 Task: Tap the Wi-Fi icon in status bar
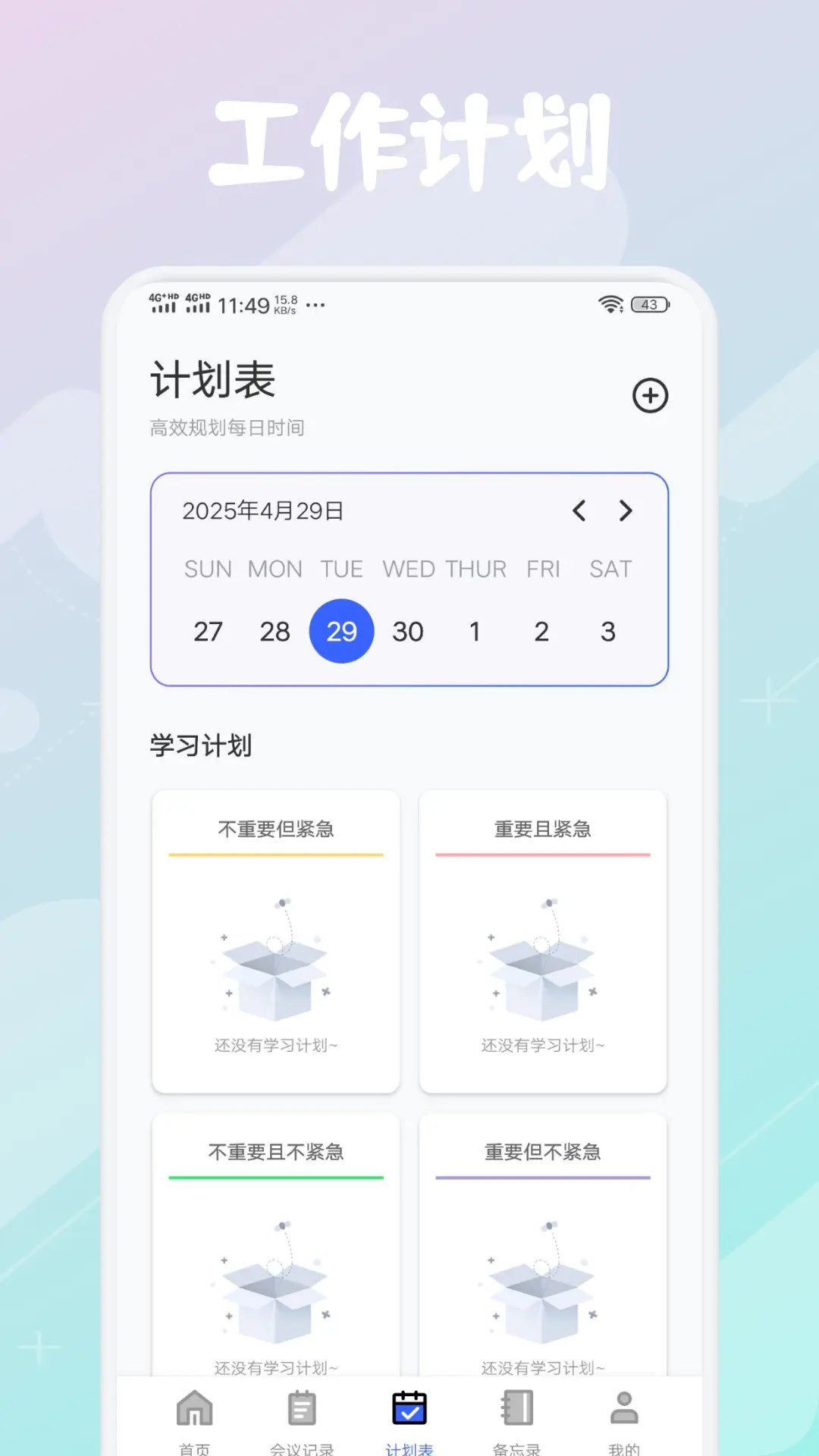pos(611,304)
